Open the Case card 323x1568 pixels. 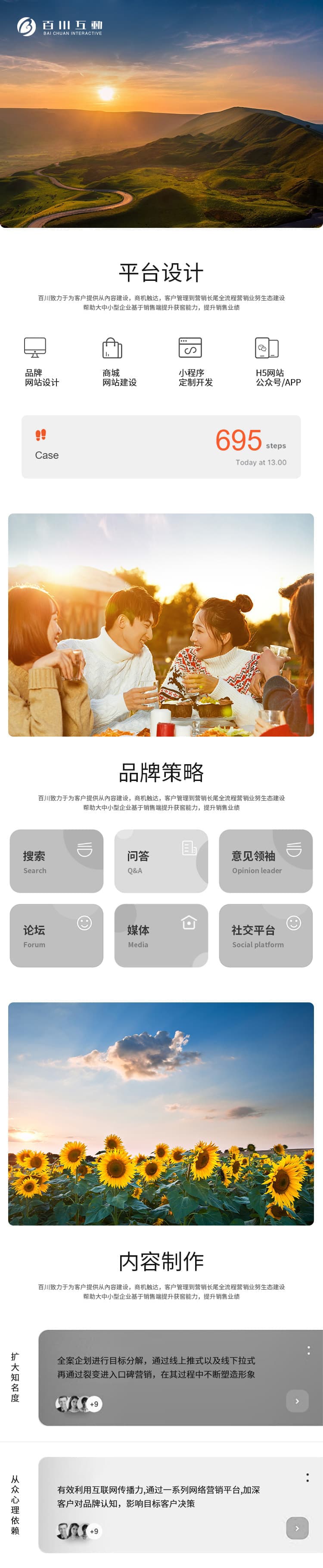pos(161,447)
